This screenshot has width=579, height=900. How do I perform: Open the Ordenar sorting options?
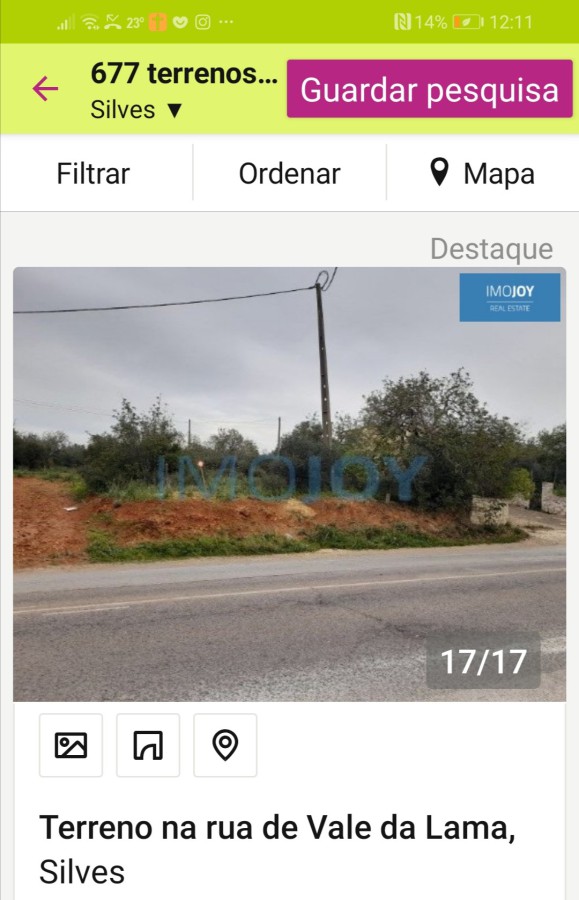[x=289, y=173]
